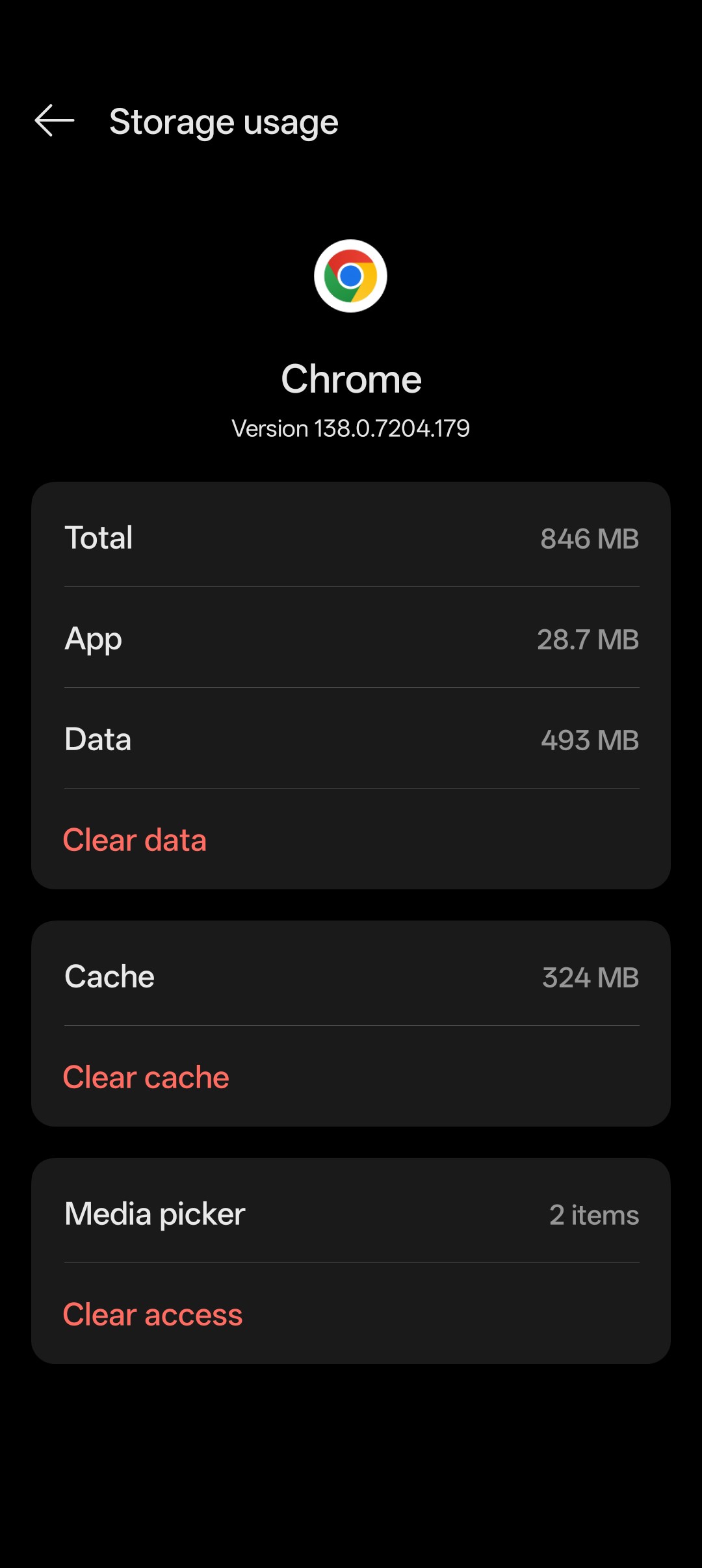
Task: Clear data for Chrome
Action: point(135,839)
